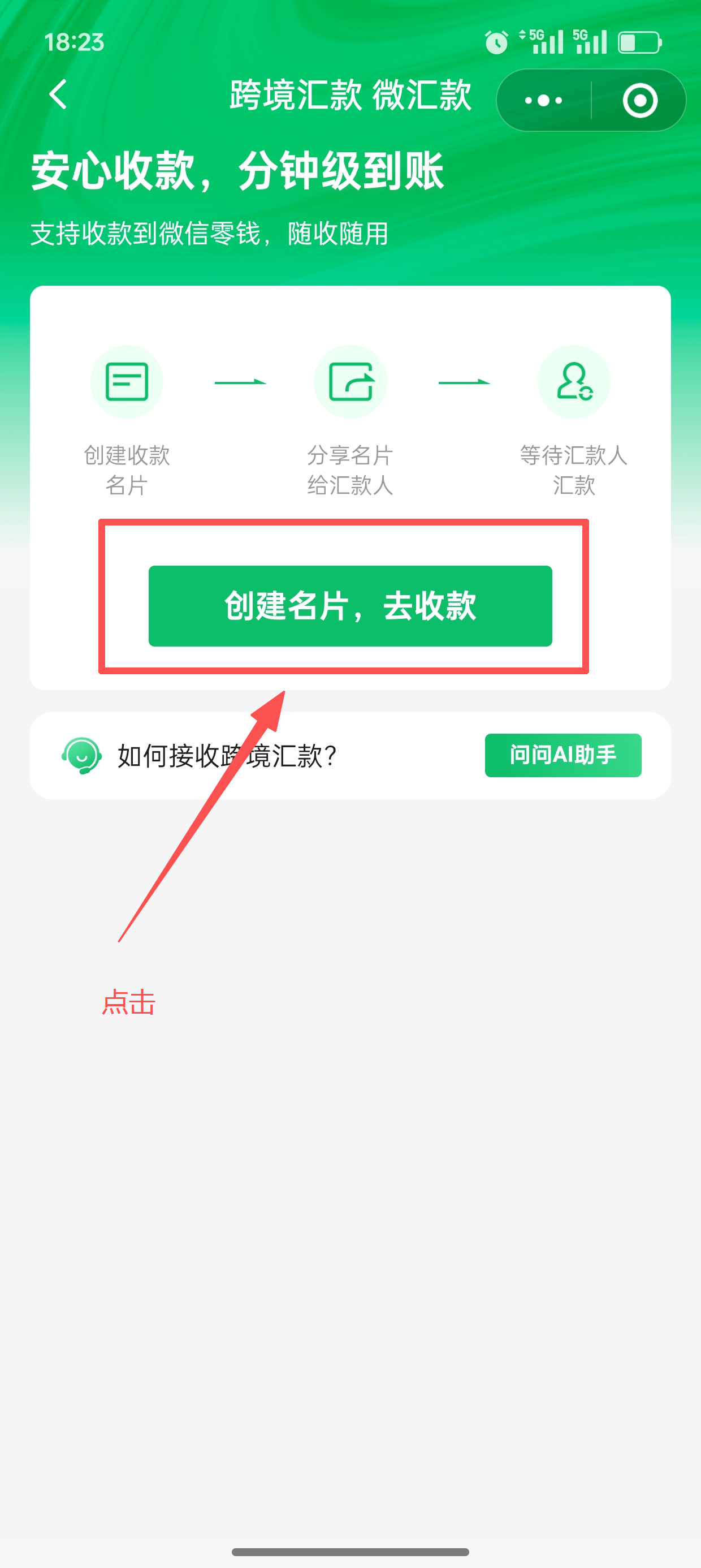Image resolution: width=701 pixels, height=1568 pixels.
Task: Tap 创建名片，去收款 button
Action: click(x=350, y=606)
